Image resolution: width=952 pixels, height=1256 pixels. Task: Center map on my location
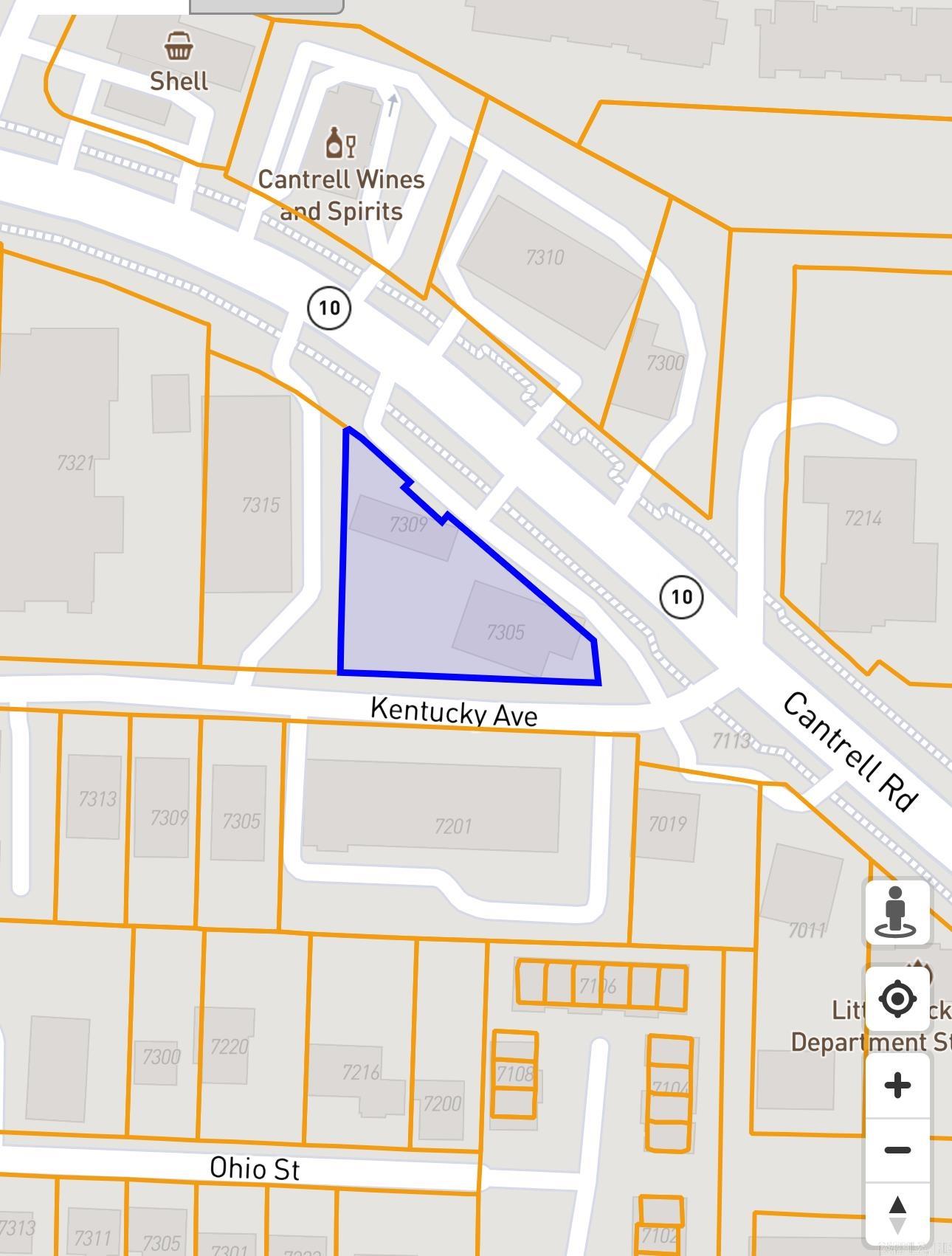point(897,999)
